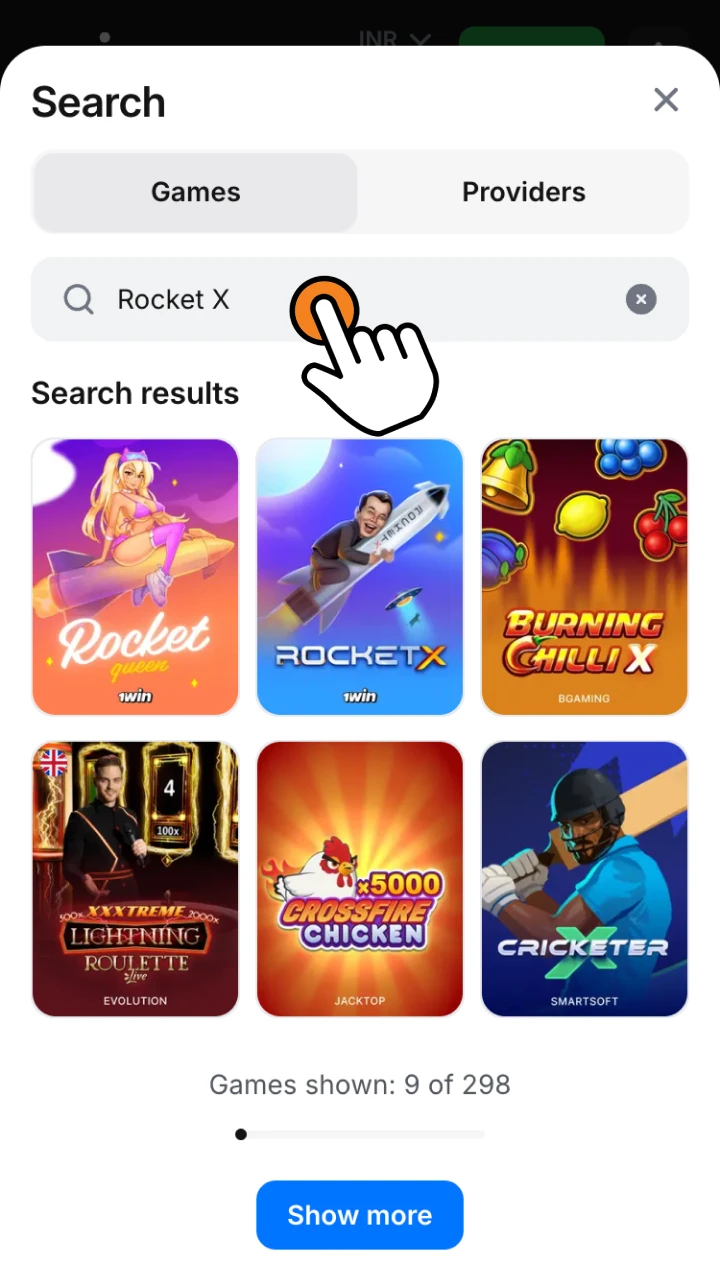Open Burning Chilli X by BGaming
The width and height of the screenshot is (720, 1280).
[x=585, y=577]
